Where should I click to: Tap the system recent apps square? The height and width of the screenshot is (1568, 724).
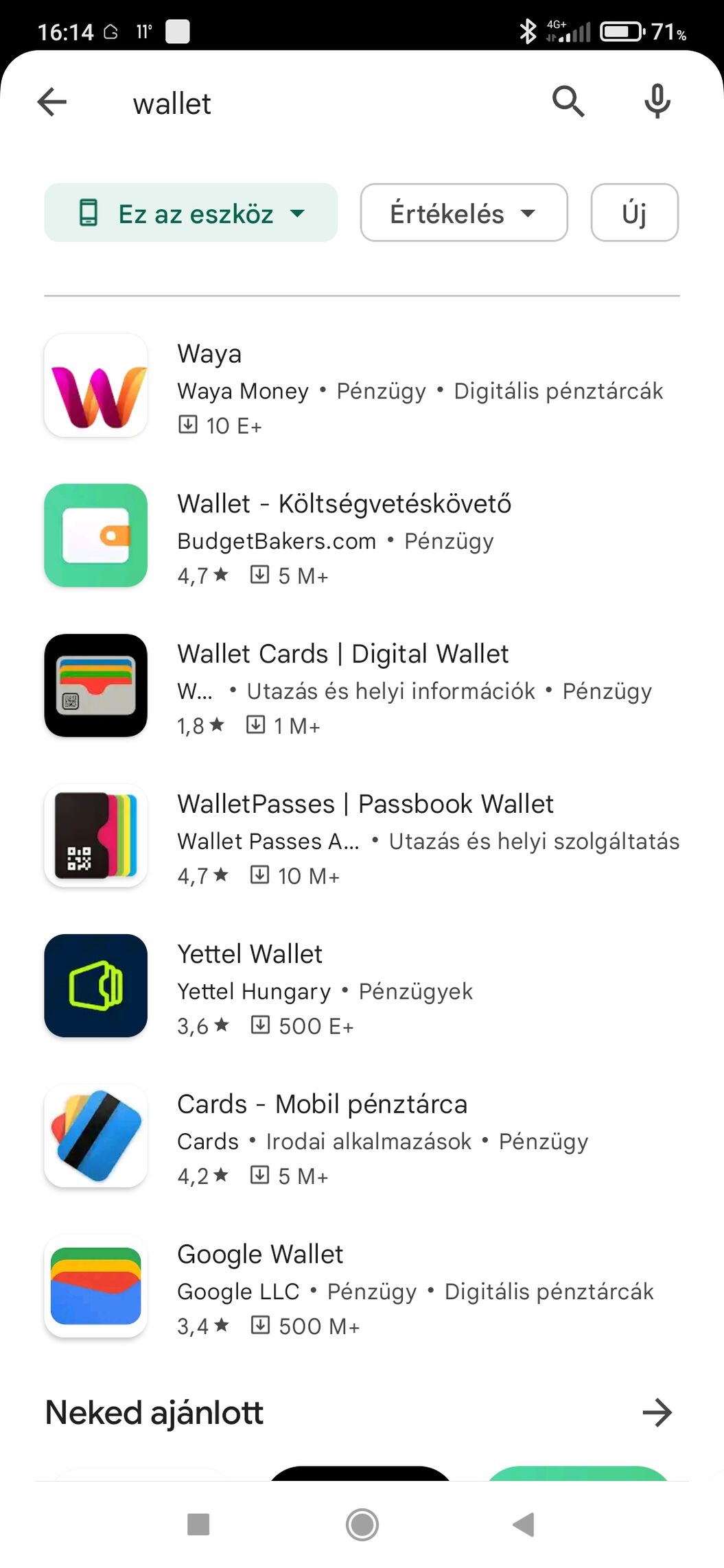pos(198,1524)
